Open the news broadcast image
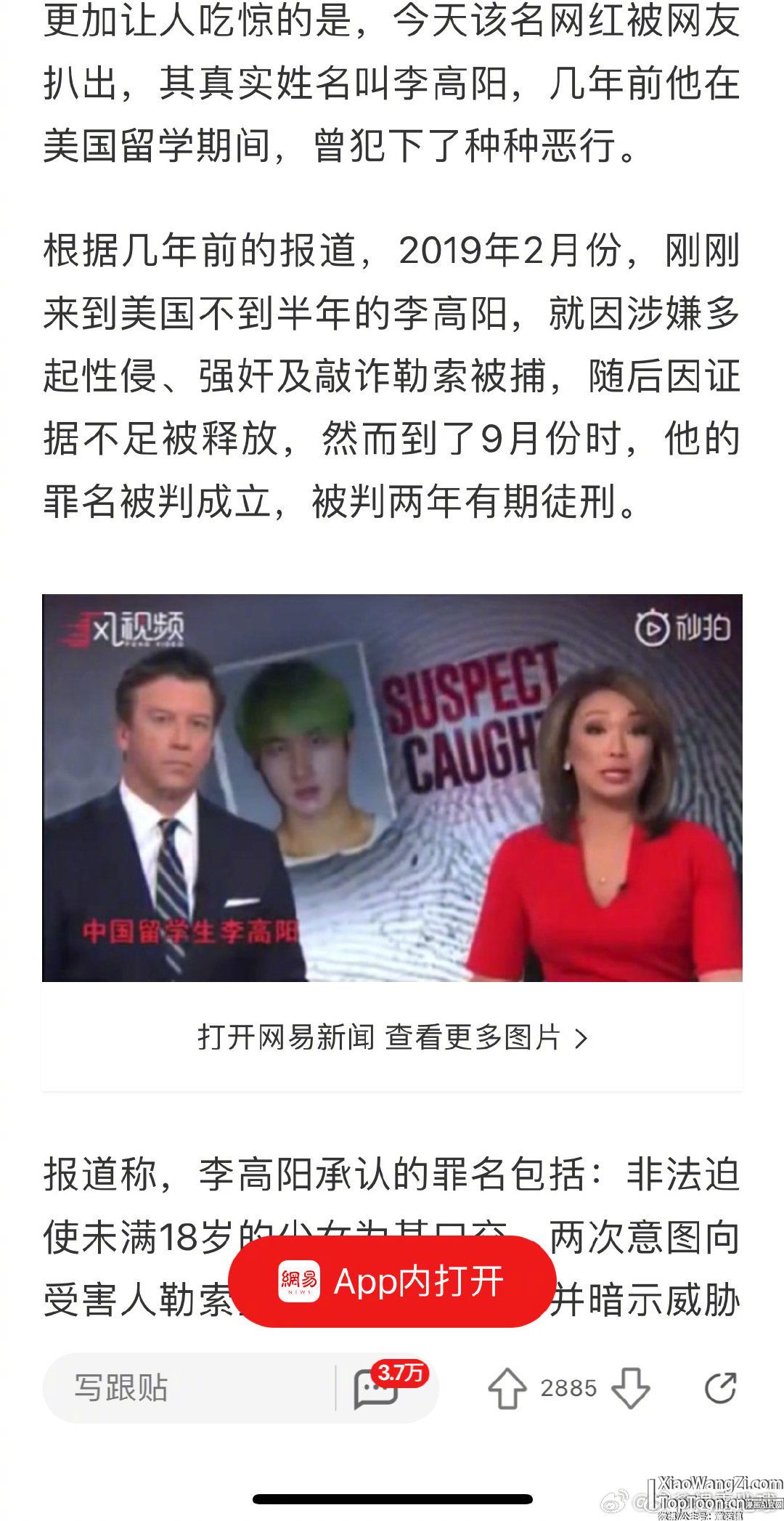 click(x=392, y=788)
